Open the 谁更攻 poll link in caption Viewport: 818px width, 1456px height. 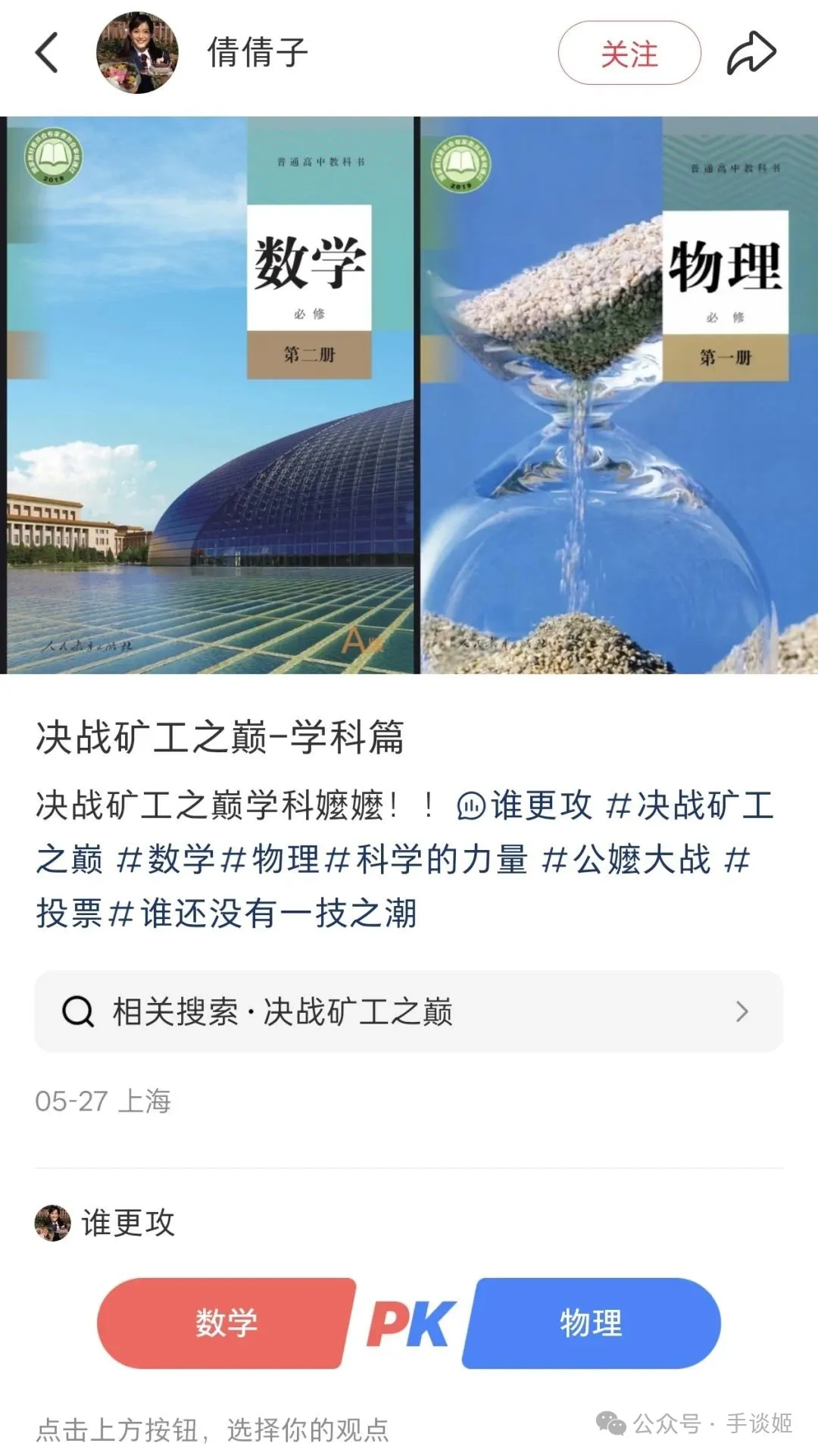[526, 805]
